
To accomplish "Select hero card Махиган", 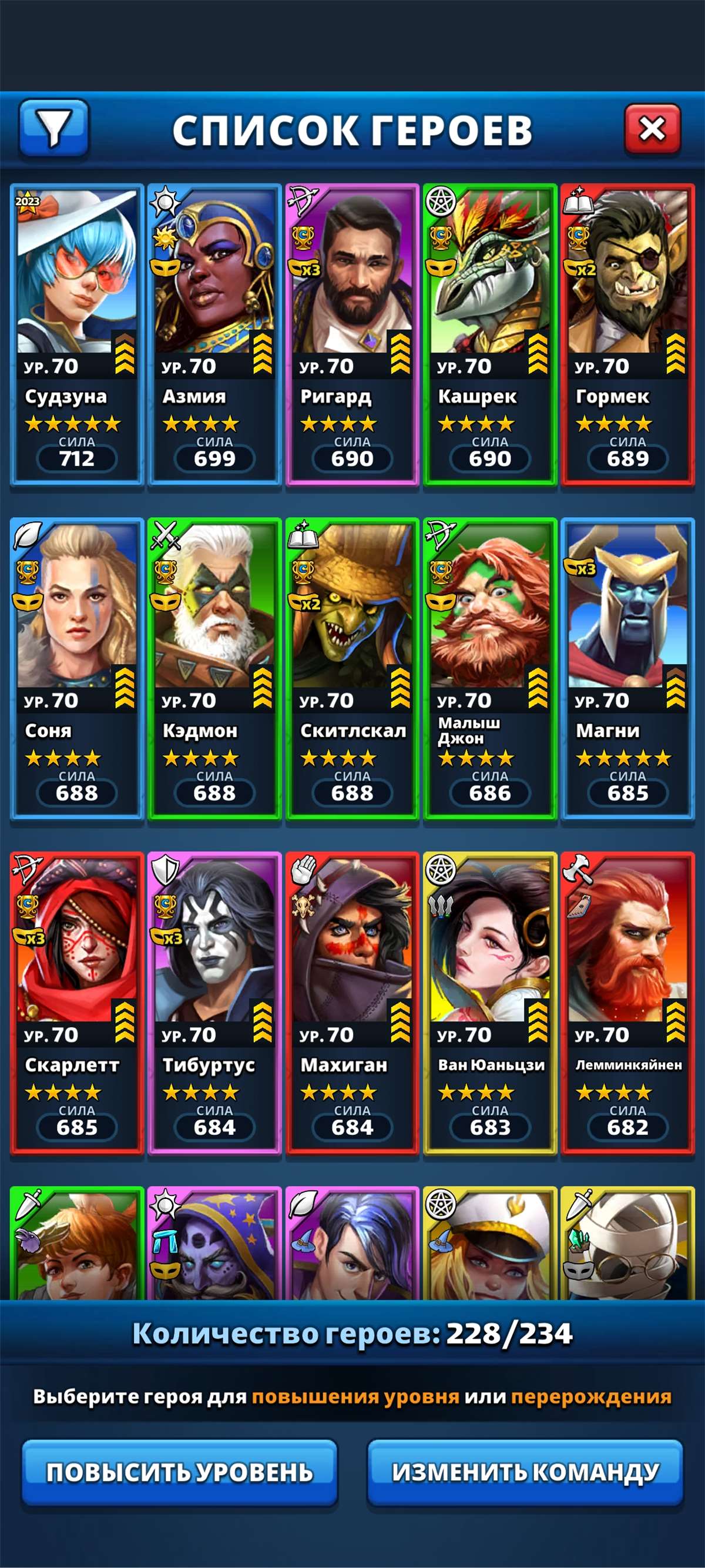I will click(352, 1003).
